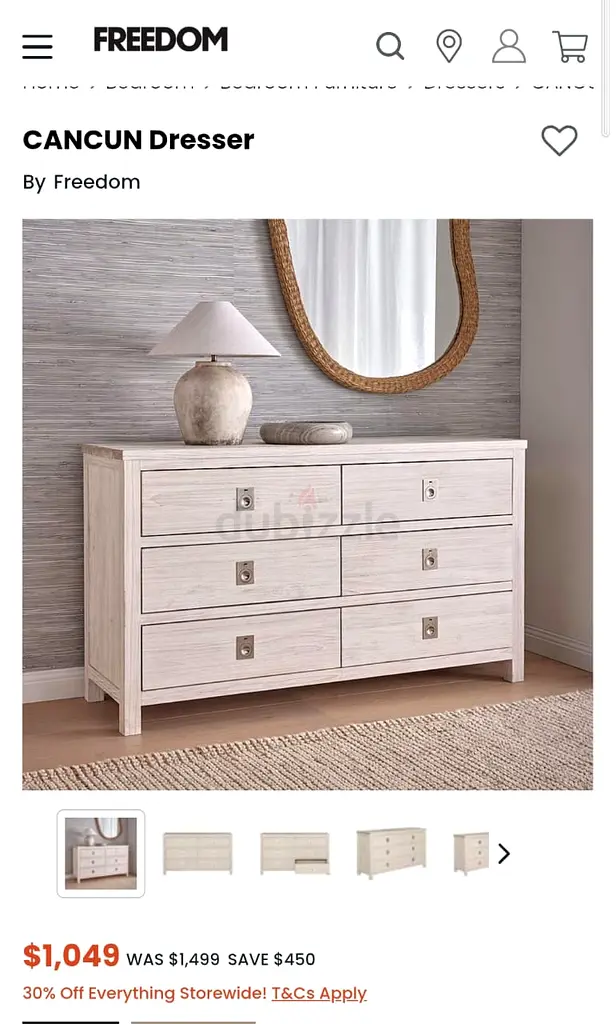
Task: Open the hamburger menu
Action: click(x=38, y=46)
